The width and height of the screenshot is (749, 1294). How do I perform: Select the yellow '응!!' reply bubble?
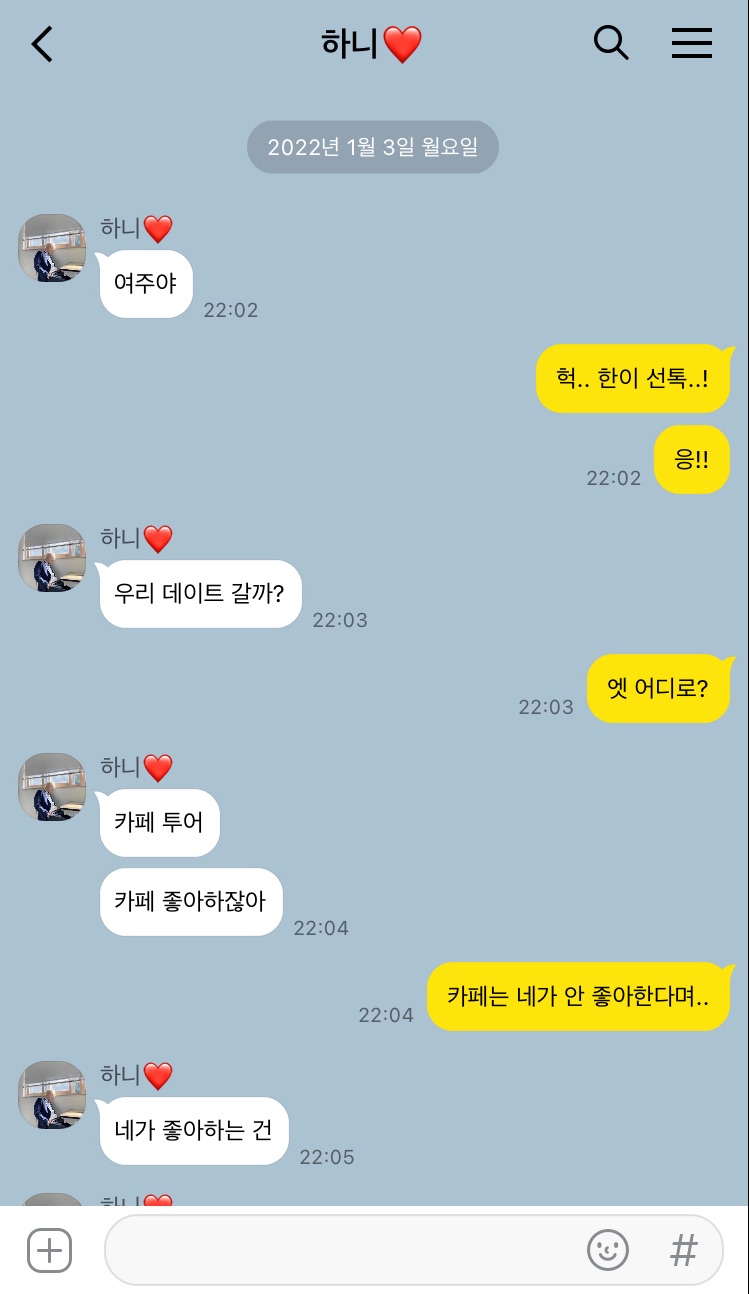tap(691, 459)
